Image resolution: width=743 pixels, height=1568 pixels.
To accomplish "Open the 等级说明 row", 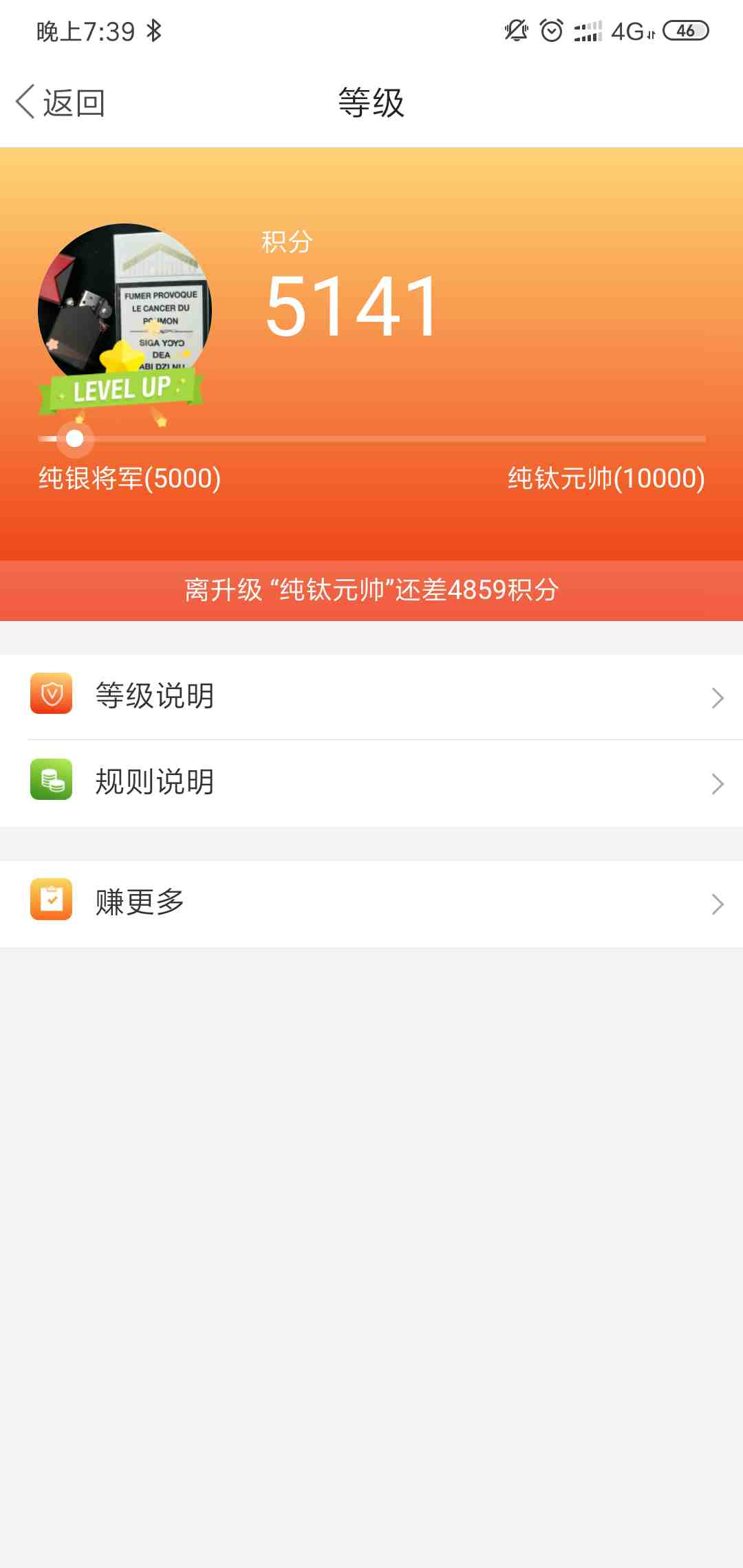I will (371, 697).
